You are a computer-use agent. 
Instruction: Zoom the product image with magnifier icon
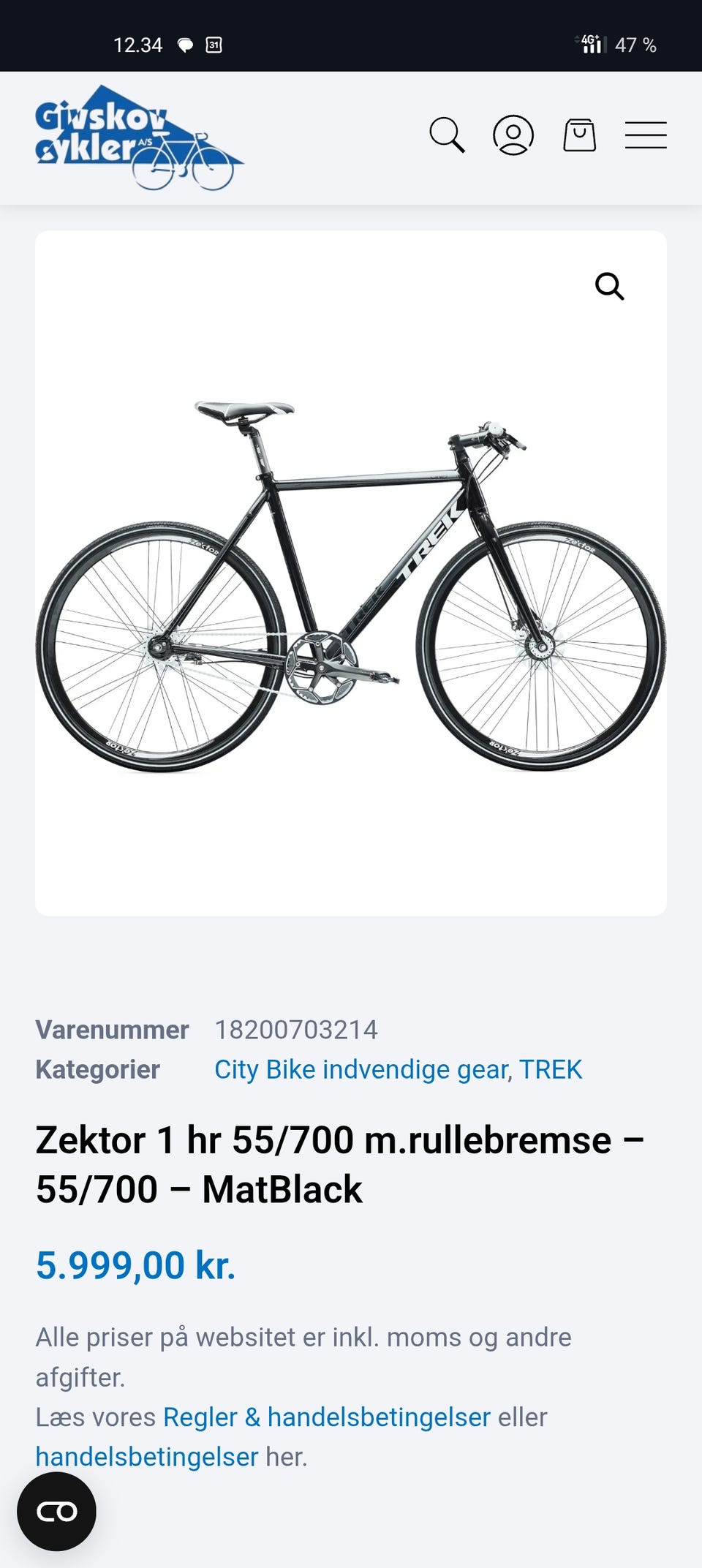609,287
